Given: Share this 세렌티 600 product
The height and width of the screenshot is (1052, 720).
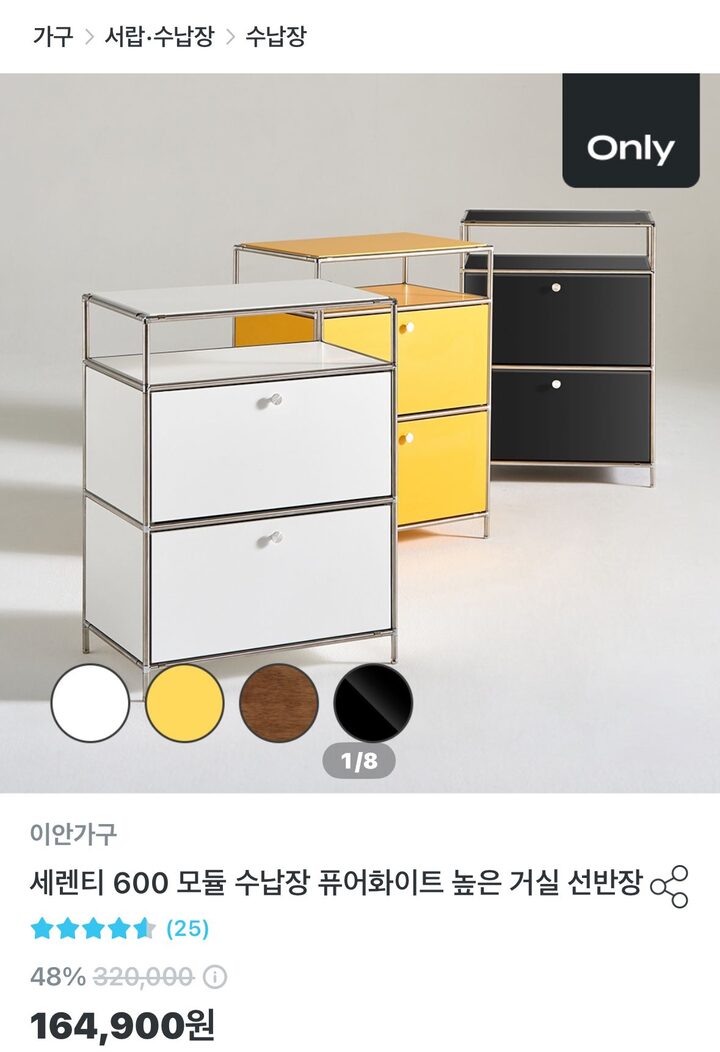Looking at the screenshot, I should (x=670, y=886).
